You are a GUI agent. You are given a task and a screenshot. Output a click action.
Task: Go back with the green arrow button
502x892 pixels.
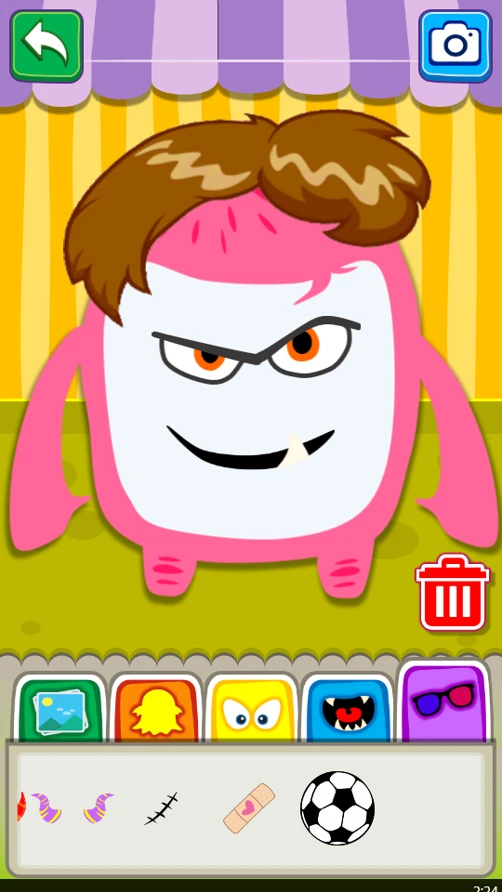47,46
